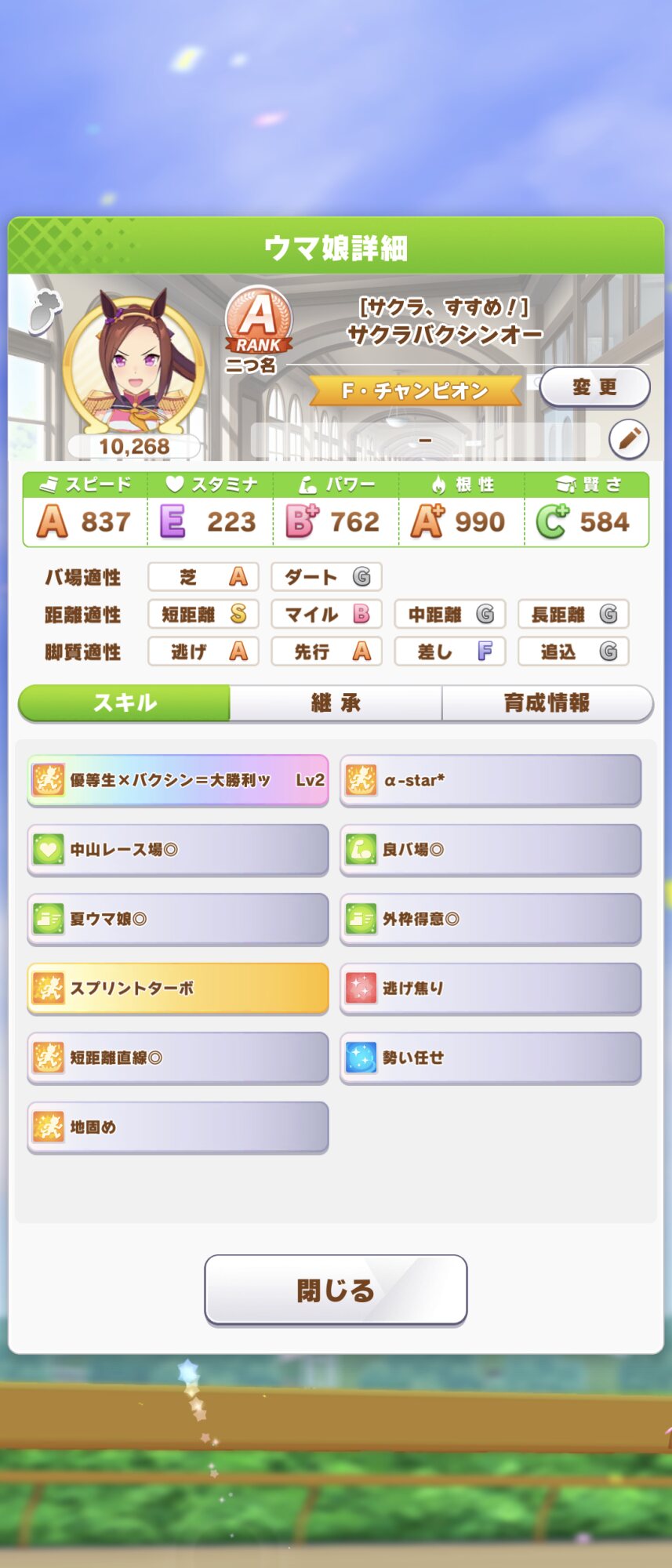Tap the 変更 button to change title
This screenshot has width=672, height=1568.
point(594,387)
